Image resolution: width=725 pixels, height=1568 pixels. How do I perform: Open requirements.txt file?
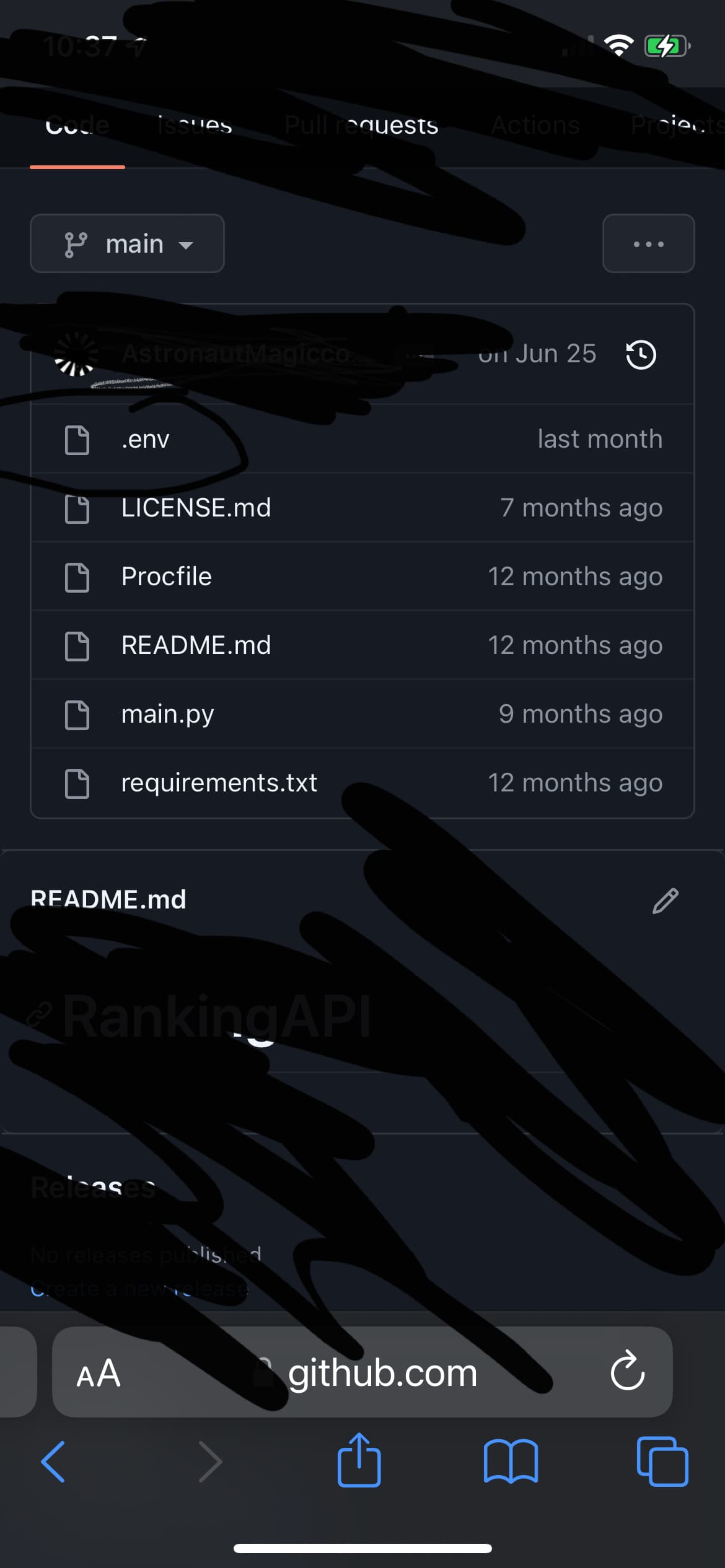219,783
